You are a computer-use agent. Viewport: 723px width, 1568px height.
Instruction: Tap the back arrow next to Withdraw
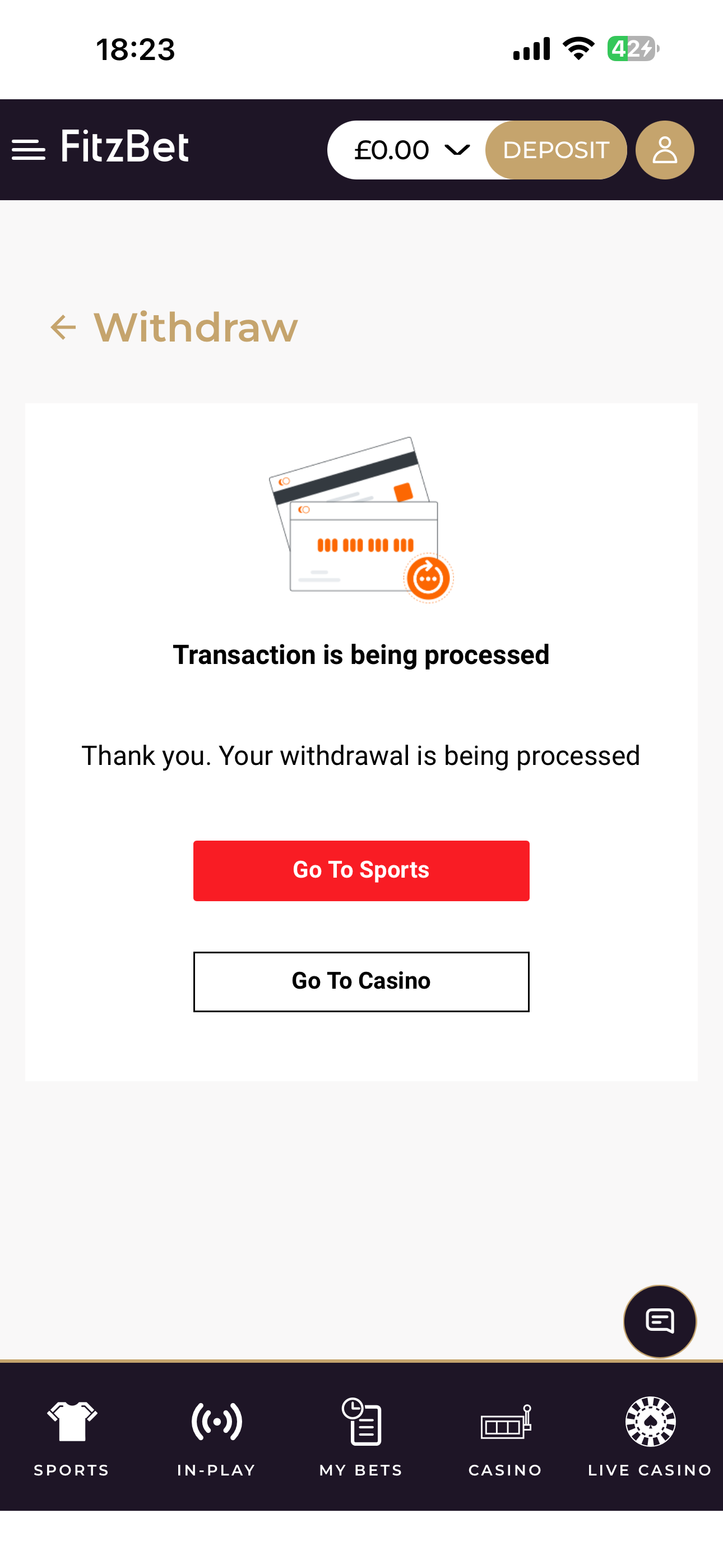63,328
